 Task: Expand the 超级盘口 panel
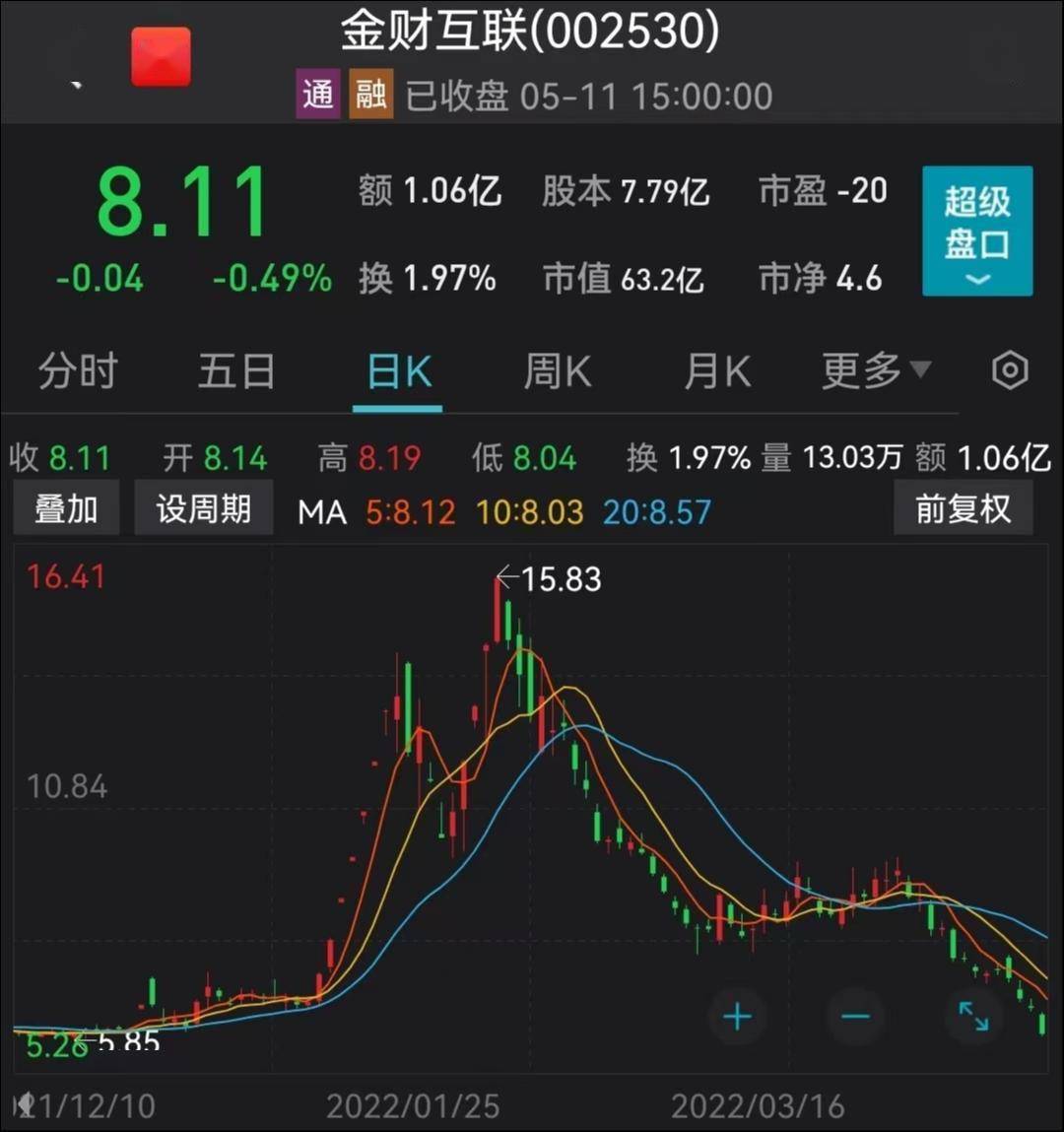coord(976,232)
